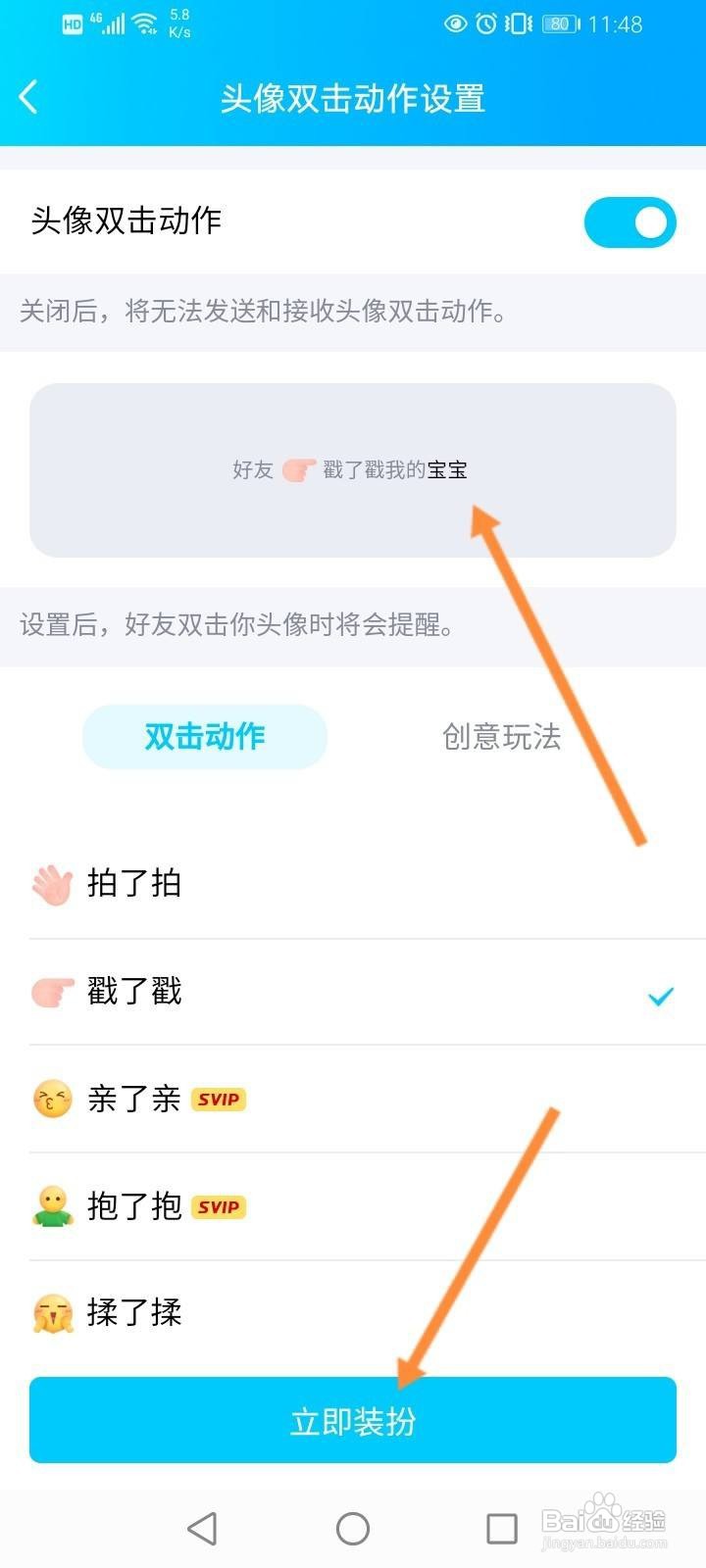Click the pointing finger icon beside 戳了戳
The width and height of the screenshot is (706, 1568).
(51, 992)
